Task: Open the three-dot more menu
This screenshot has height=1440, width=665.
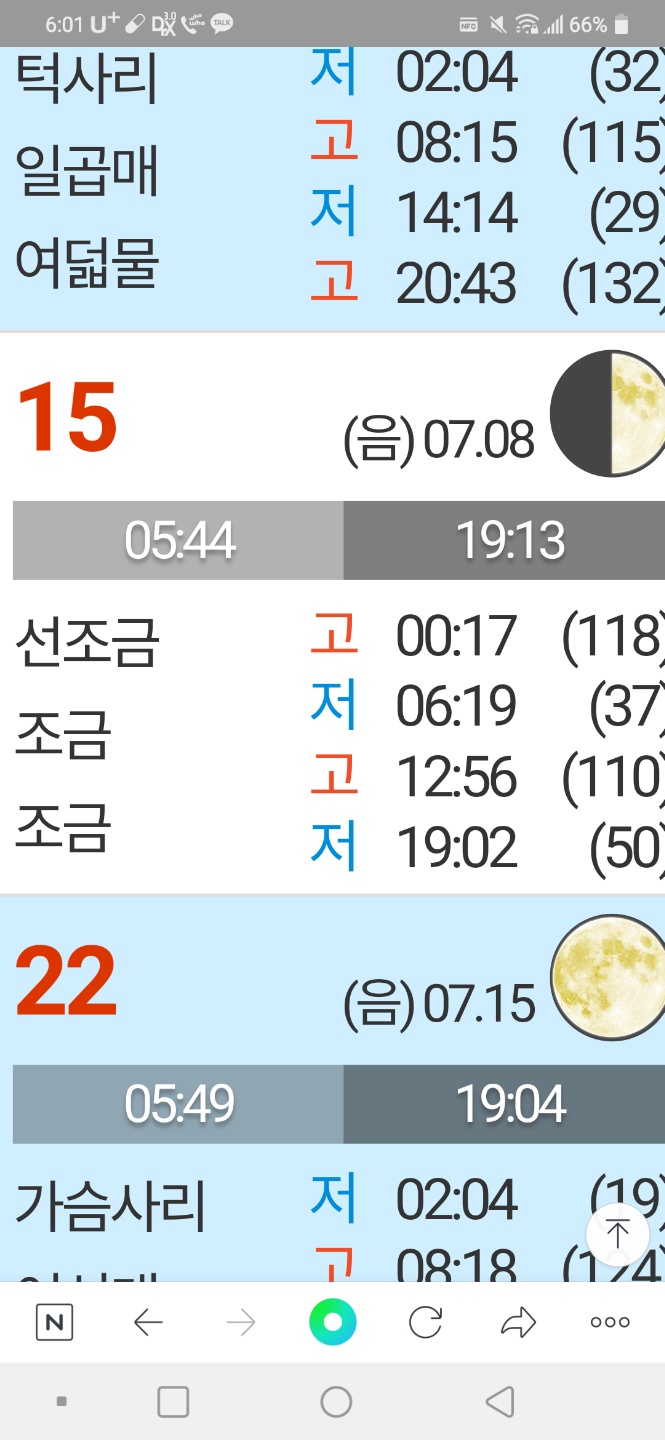Action: tap(610, 1322)
